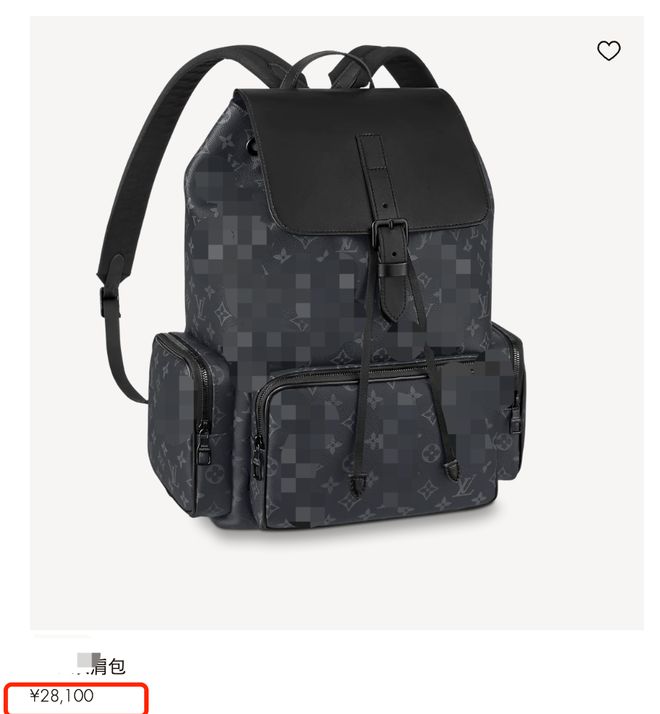
Task: Add the backpack to the wishlist
Action: coord(608,51)
